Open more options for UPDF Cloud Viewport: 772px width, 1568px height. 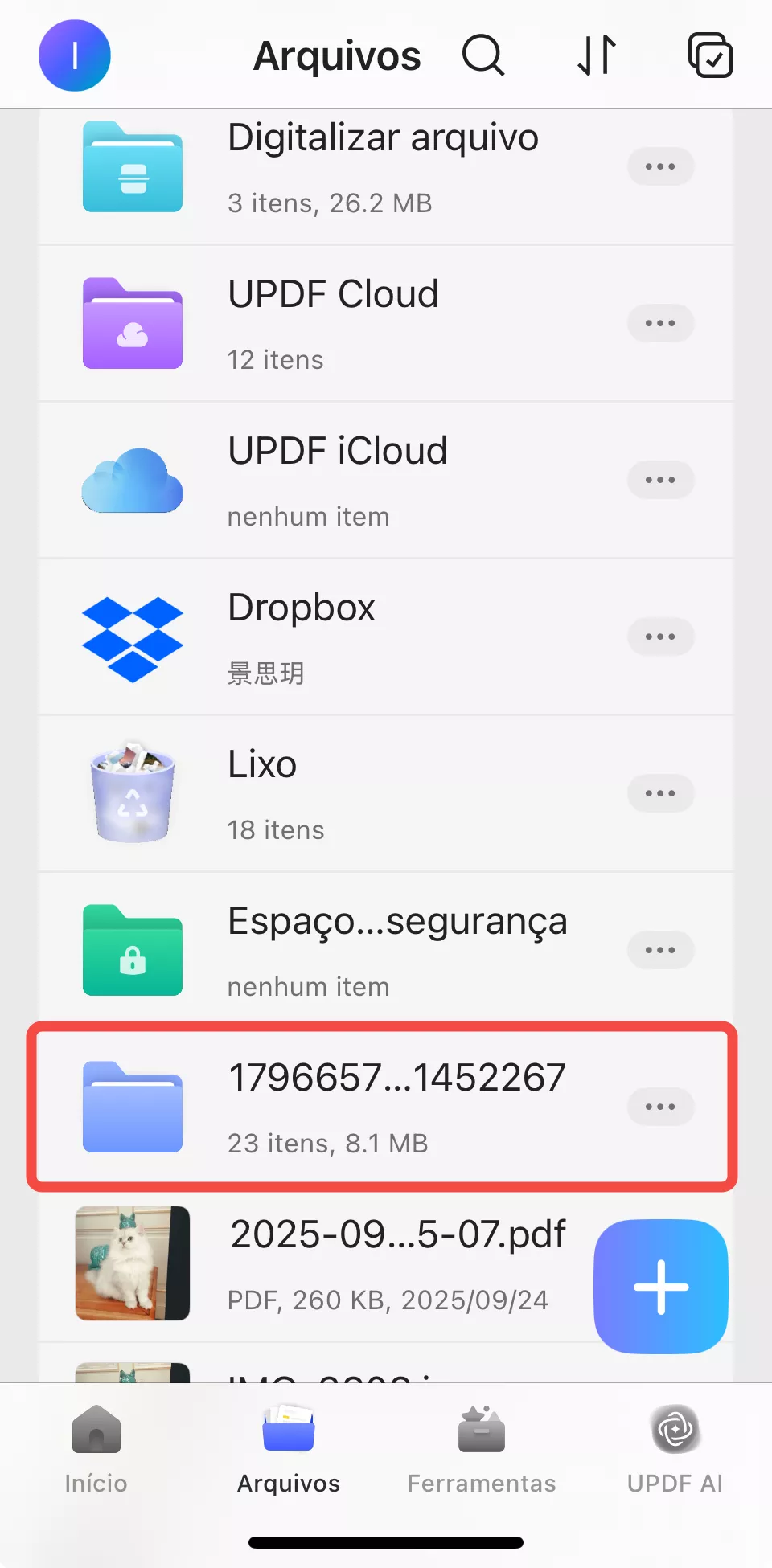point(660,323)
